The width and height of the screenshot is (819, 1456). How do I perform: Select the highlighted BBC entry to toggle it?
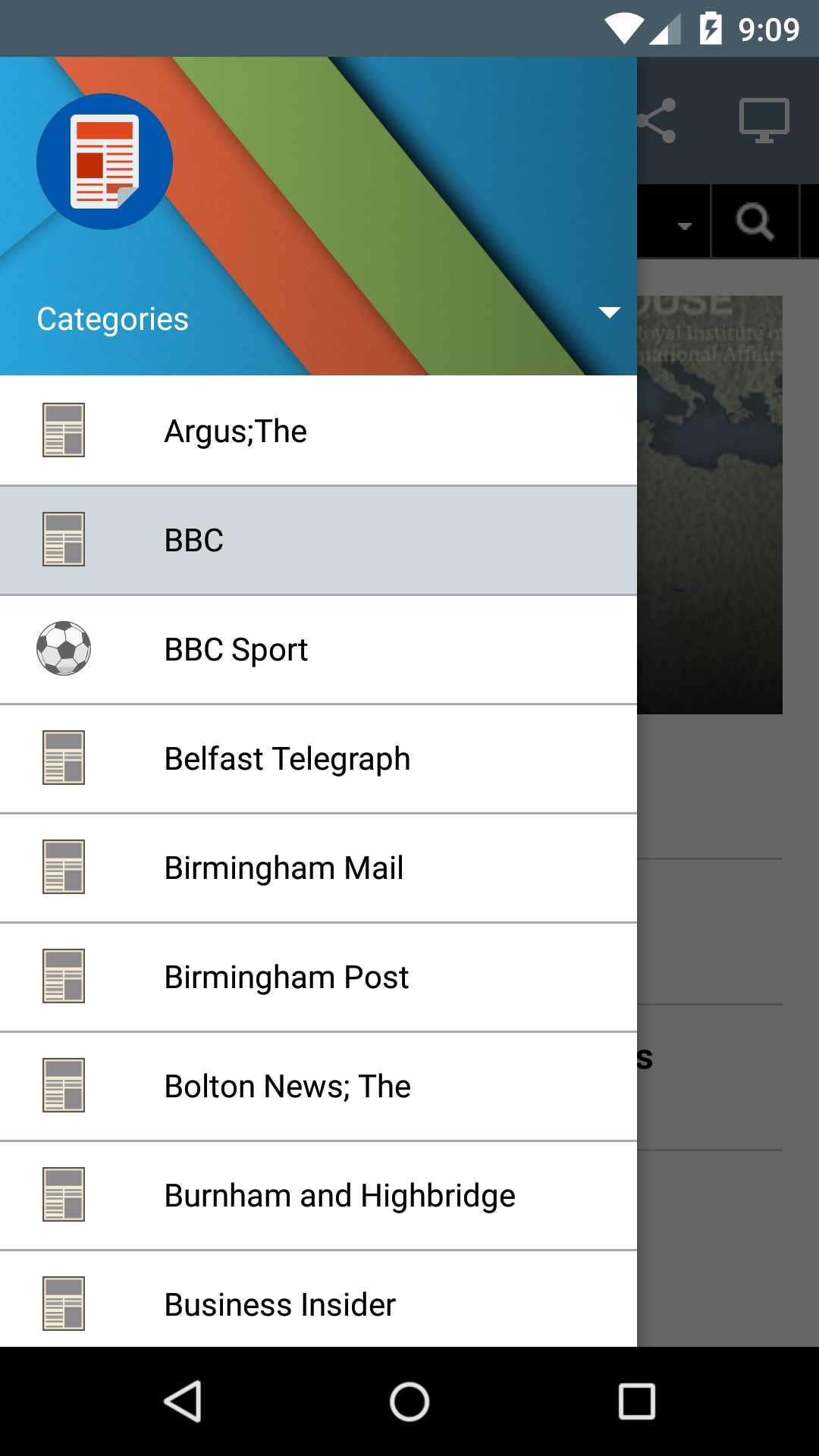(318, 540)
